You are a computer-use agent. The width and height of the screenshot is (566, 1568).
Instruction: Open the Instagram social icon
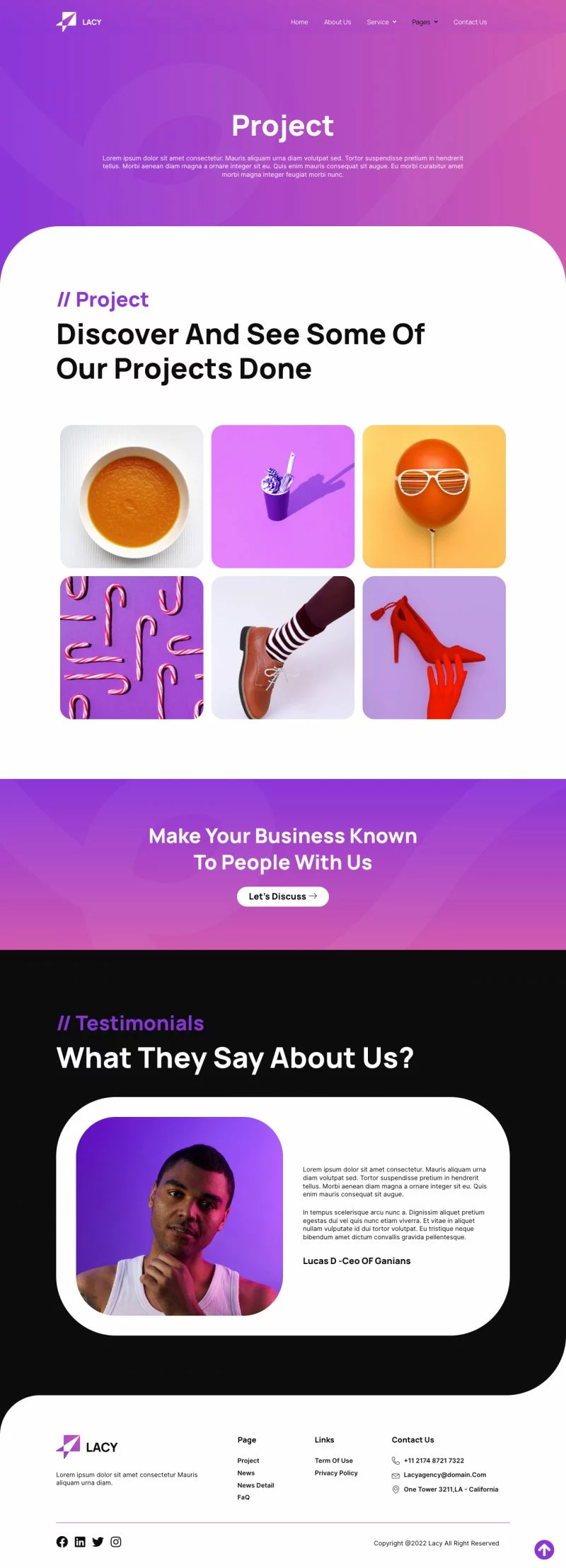tap(116, 1542)
